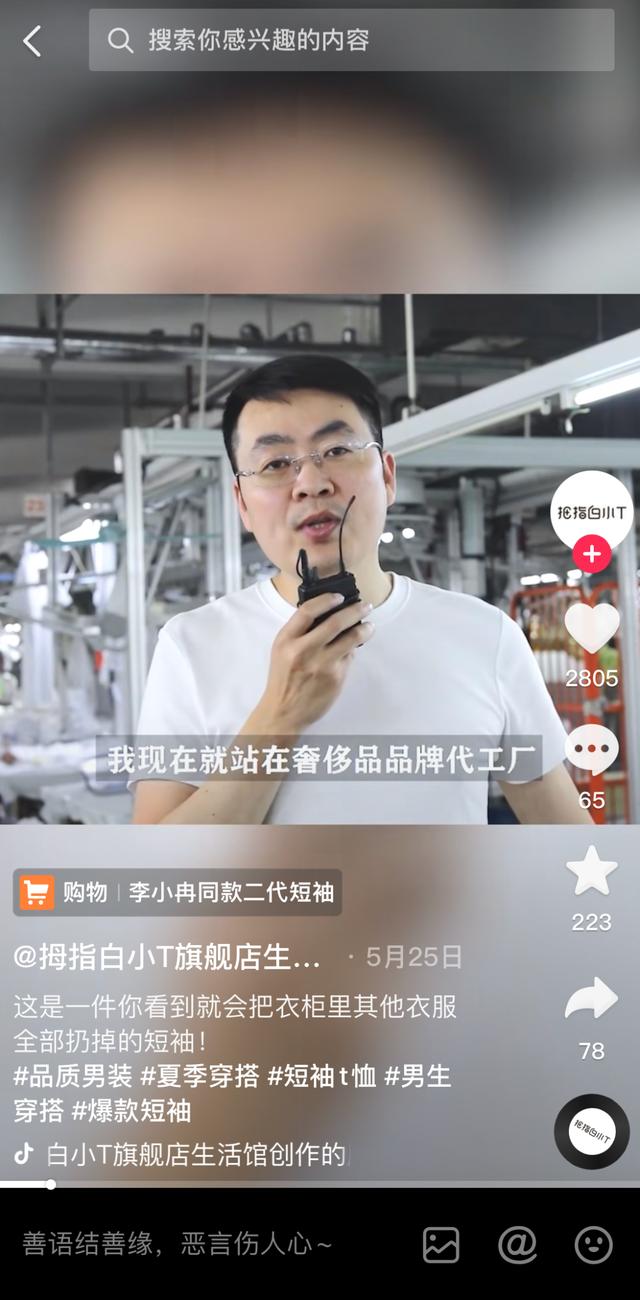The height and width of the screenshot is (1300, 640).
Task: Open the original sound track label
Action: tap(195, 1155)
